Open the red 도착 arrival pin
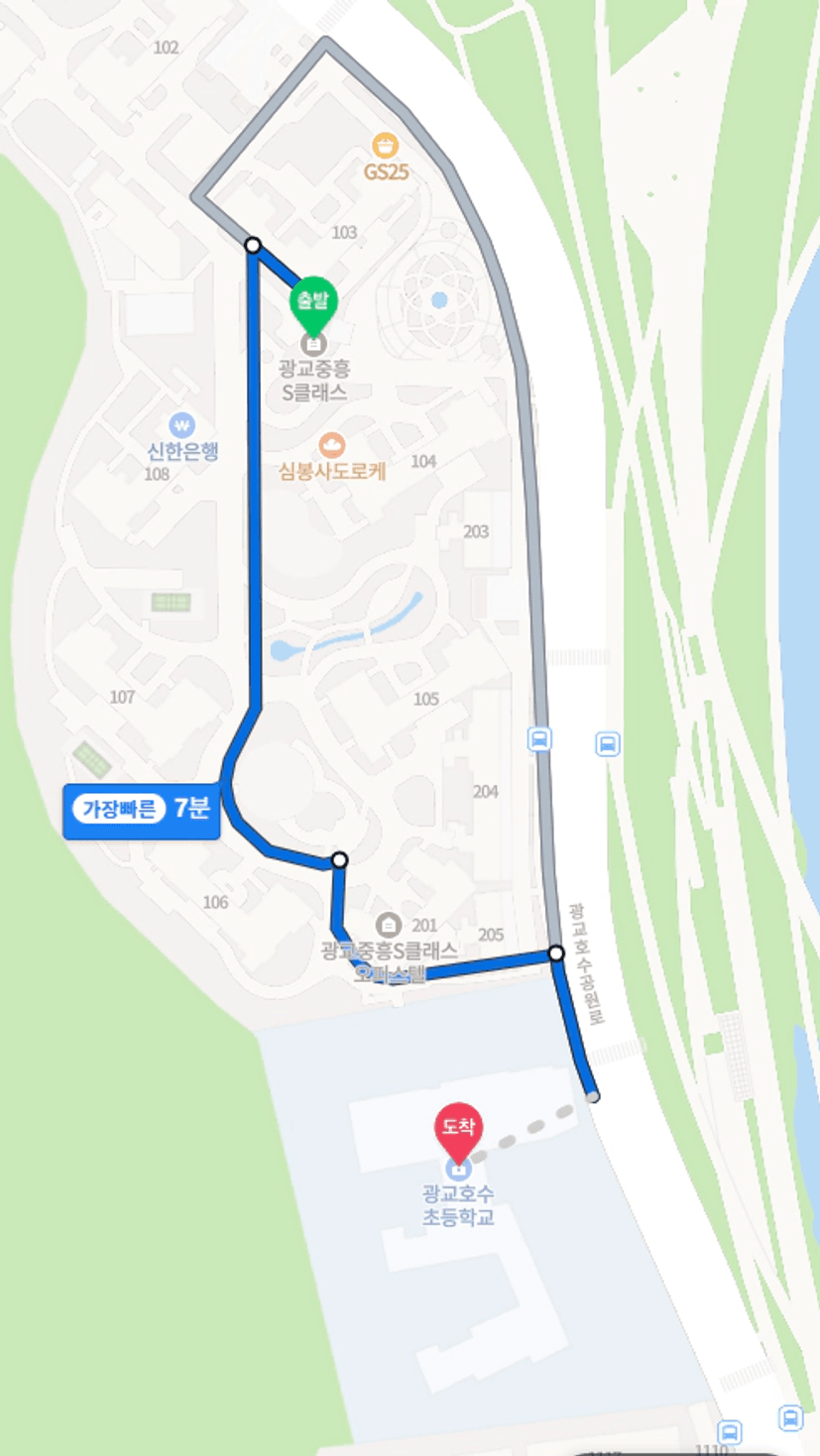820x1456 pixels. click(458, 1132)
